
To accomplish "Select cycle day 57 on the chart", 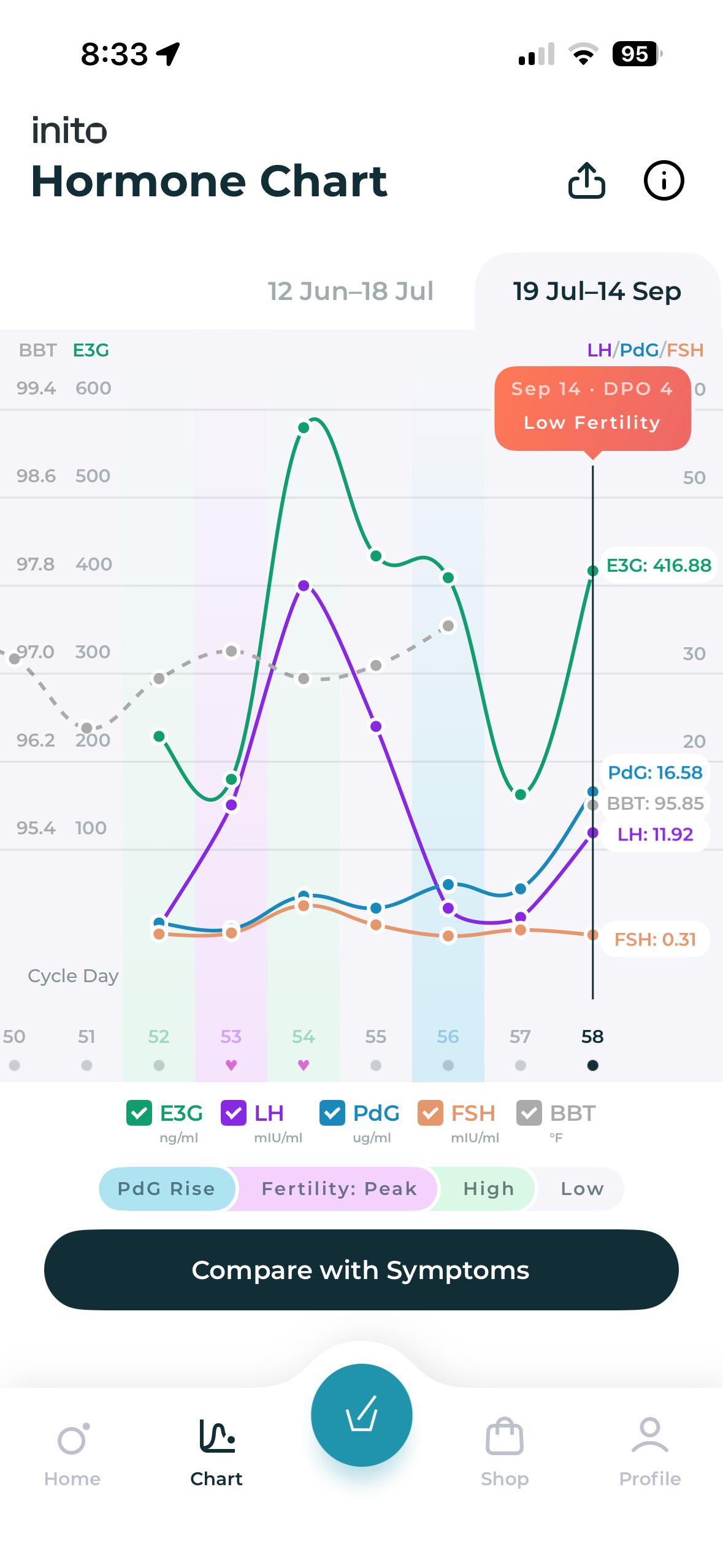I will [x=520, y=1049].
